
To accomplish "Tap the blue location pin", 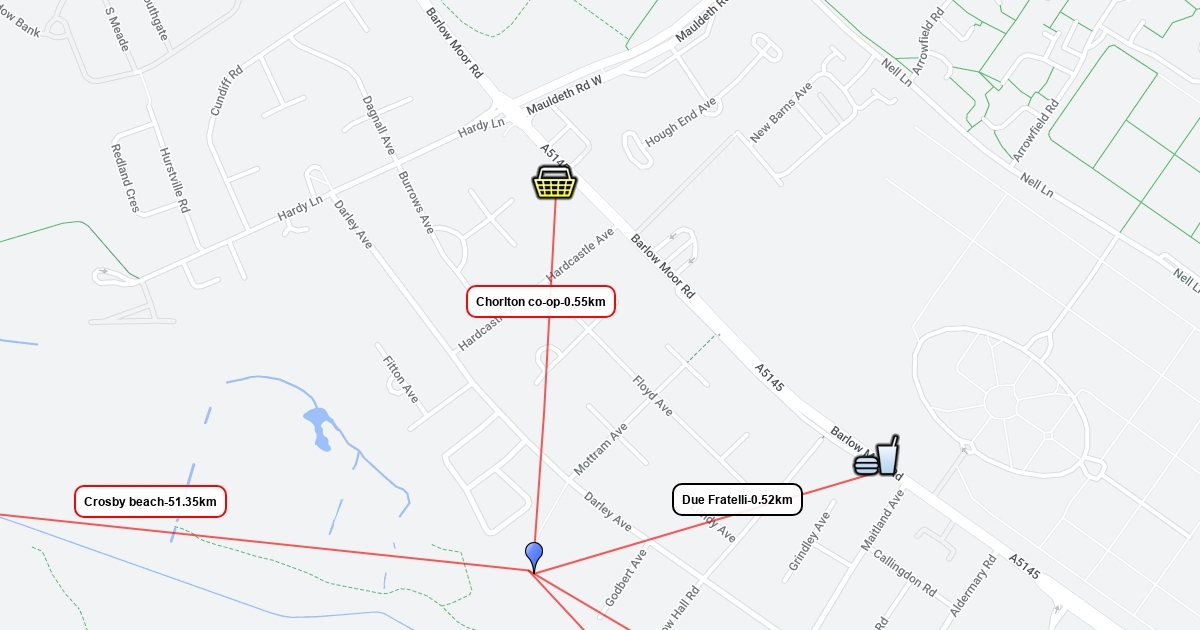I will tap(534, 555).
